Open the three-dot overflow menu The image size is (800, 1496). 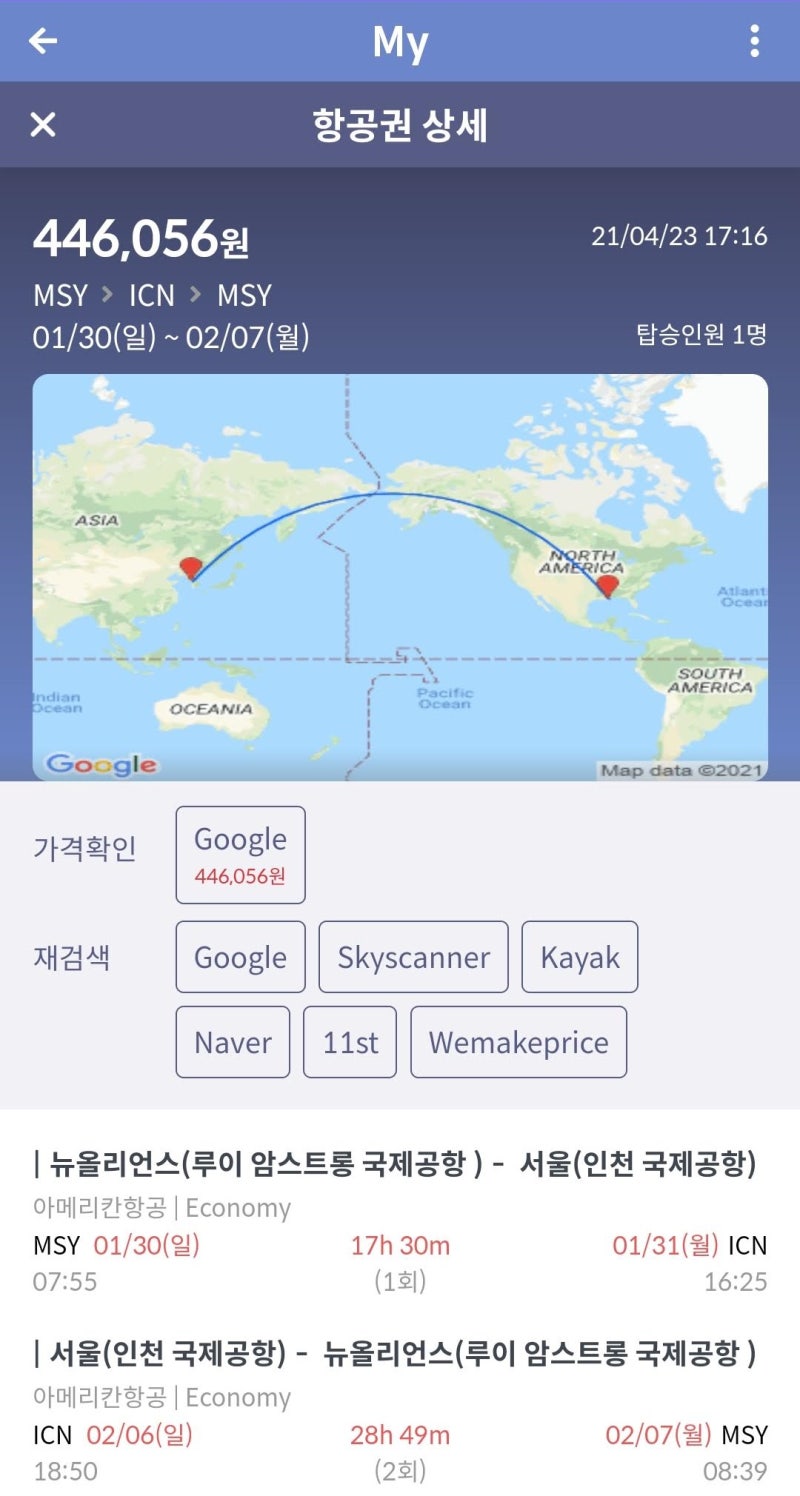click(754, 41)
